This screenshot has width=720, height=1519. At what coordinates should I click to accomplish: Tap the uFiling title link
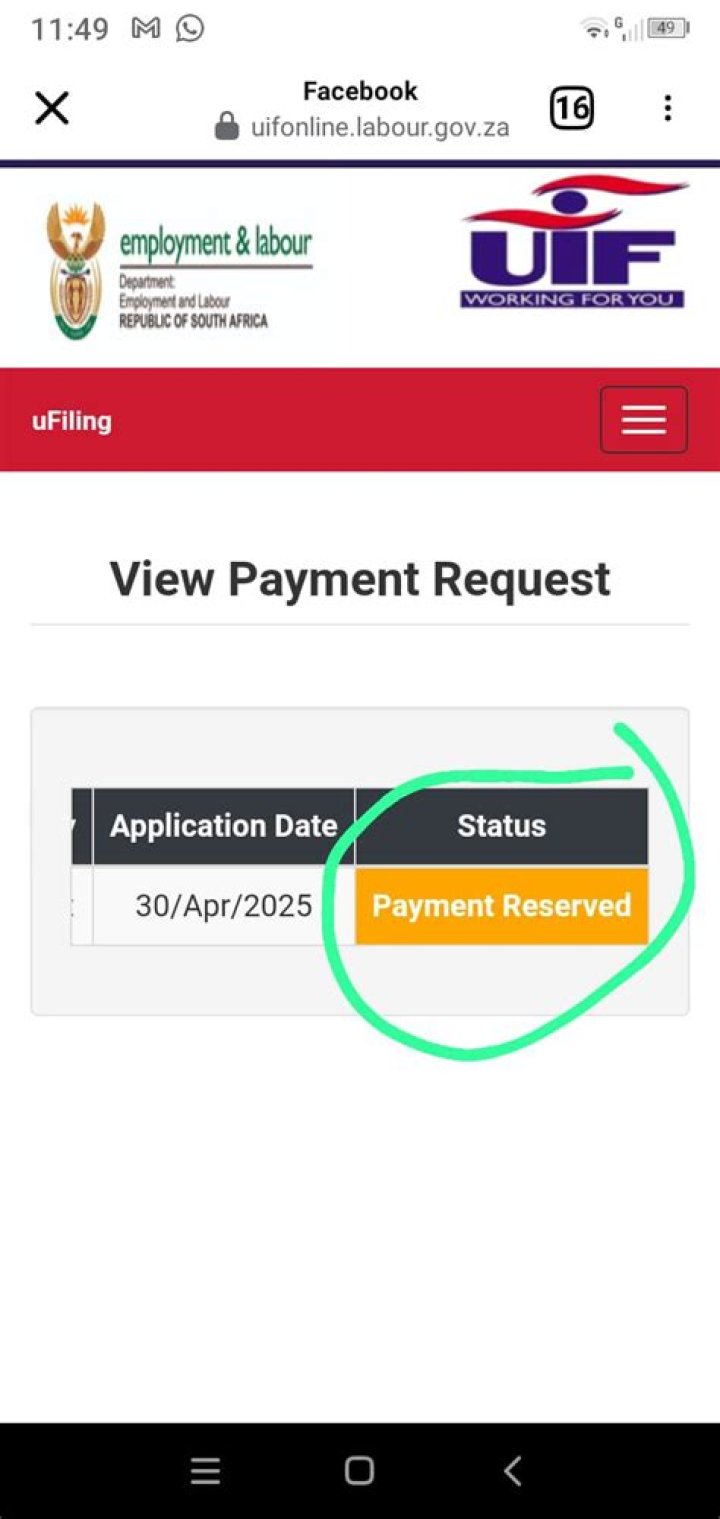pyautogui.click(x=71, y=421)
